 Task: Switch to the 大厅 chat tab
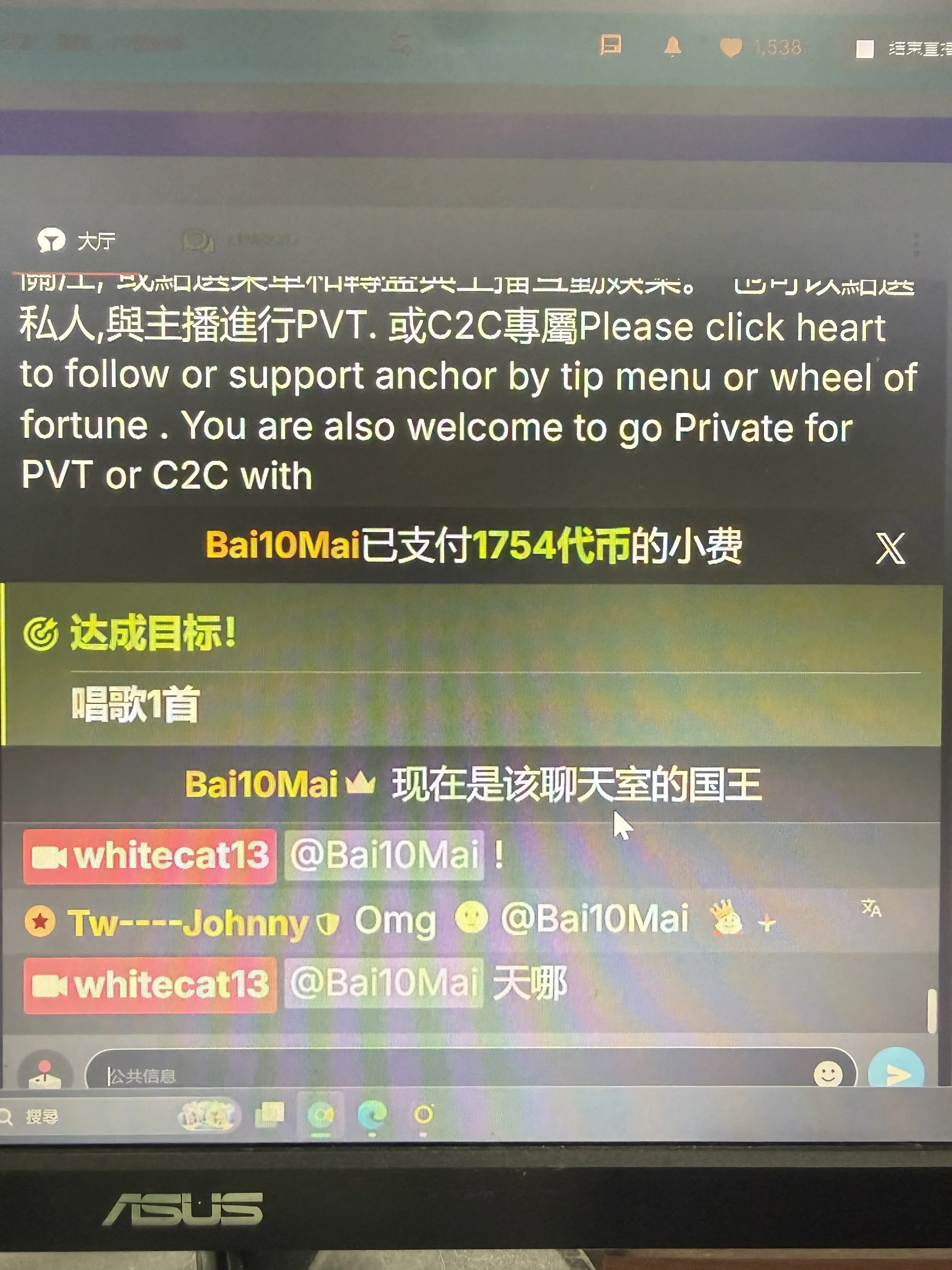pyautogui.click(x=77, y=241)
